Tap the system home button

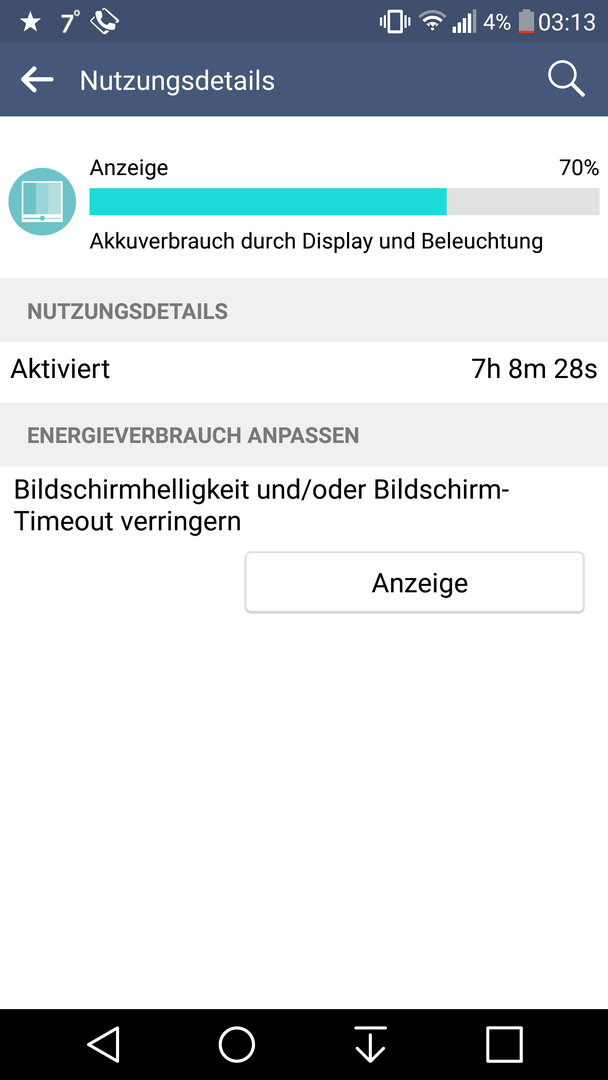pyautogui.click(x=236, y=1044)
